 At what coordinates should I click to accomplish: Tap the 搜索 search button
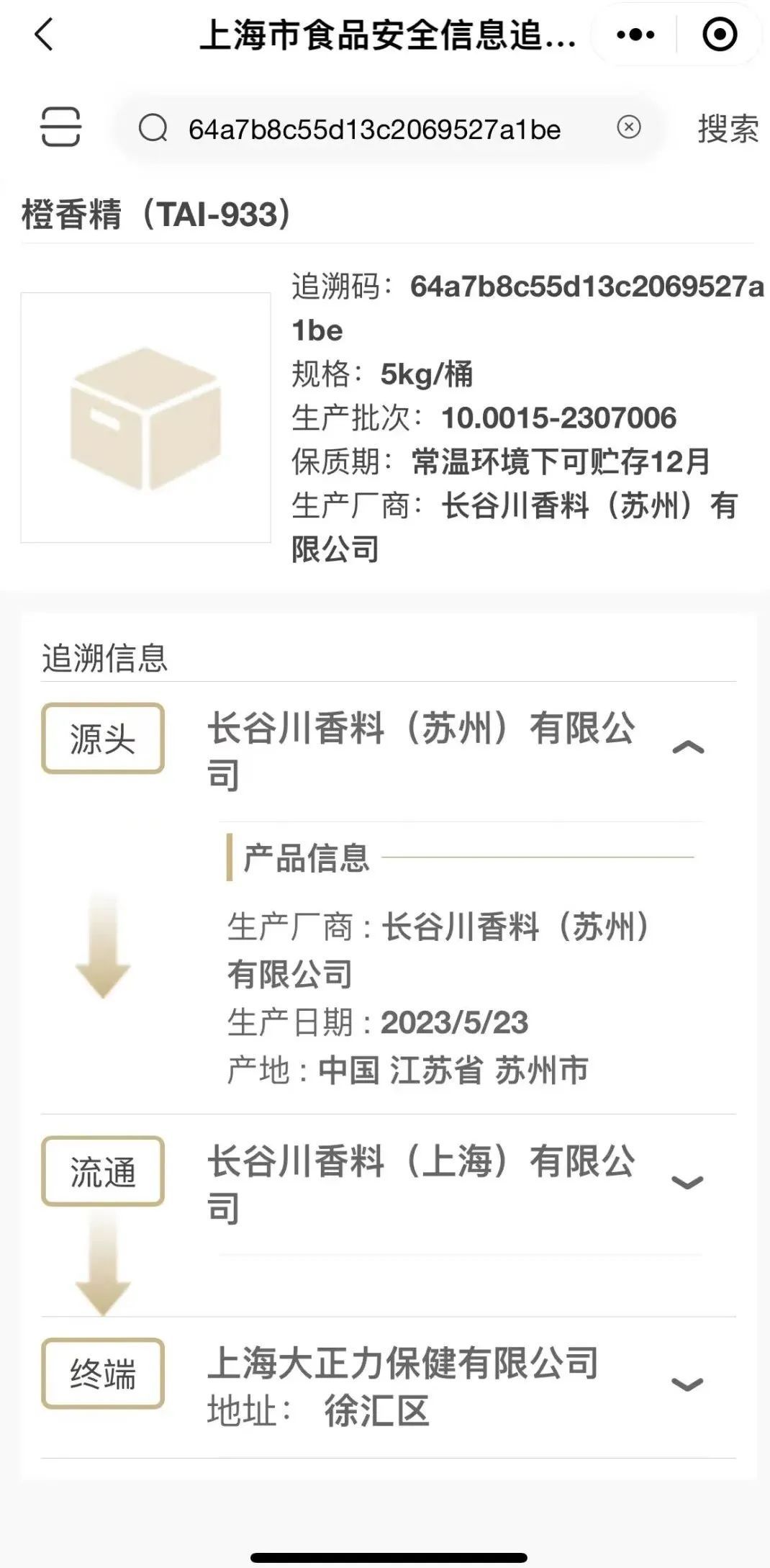pyautogui.click(x=728, y=129)
